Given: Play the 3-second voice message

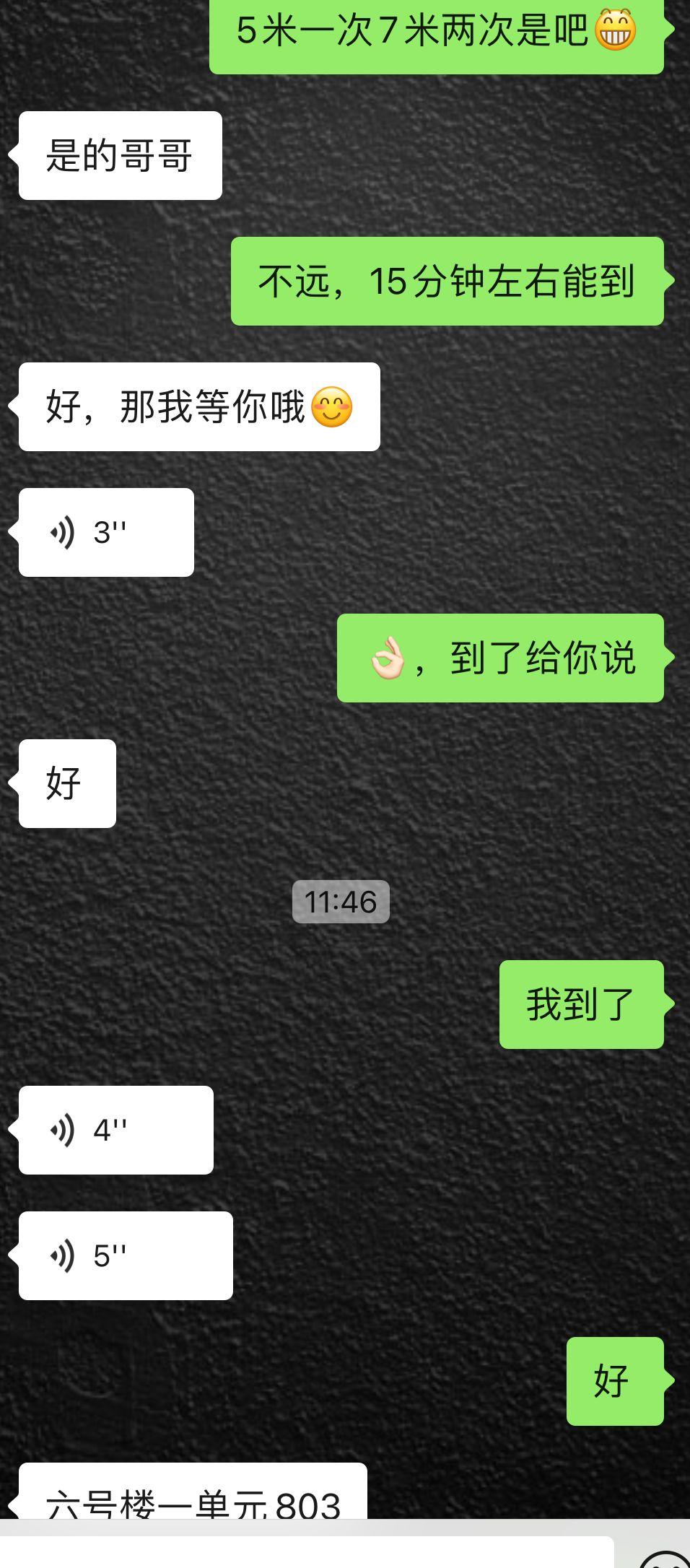Looking at the screenshot, I should [106, 532].
